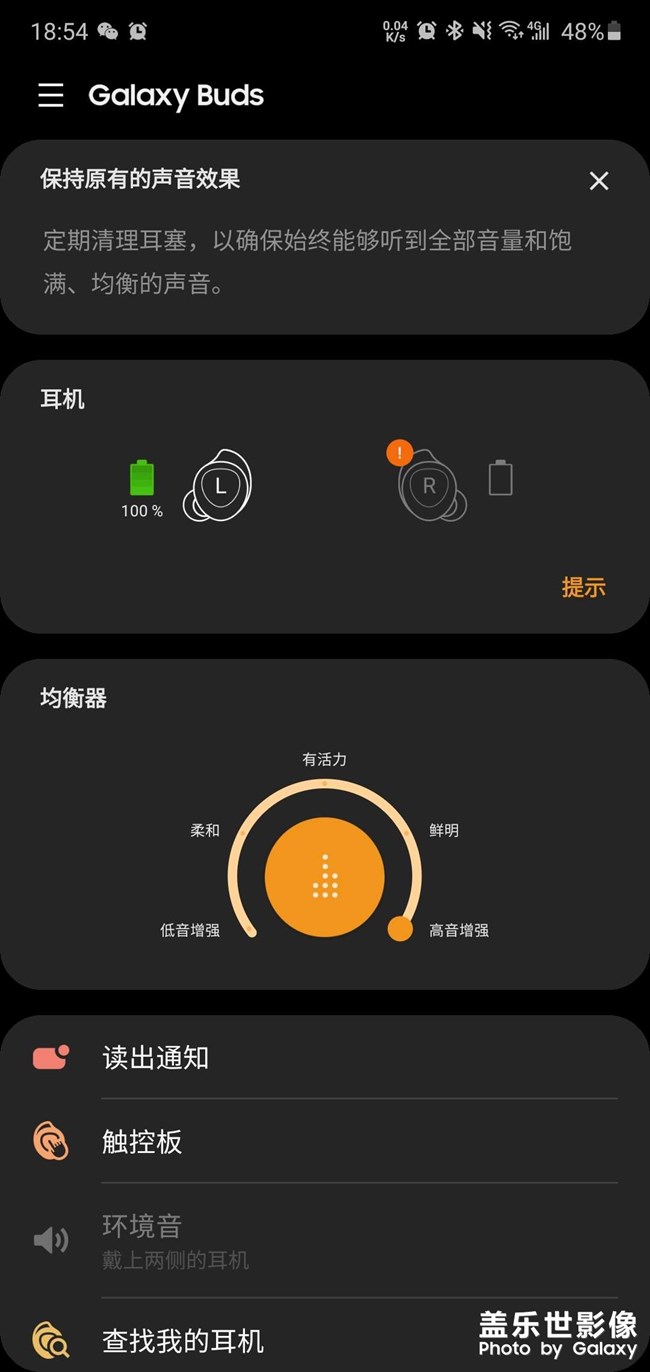Open the 触控板 settings

point(142,1141)
